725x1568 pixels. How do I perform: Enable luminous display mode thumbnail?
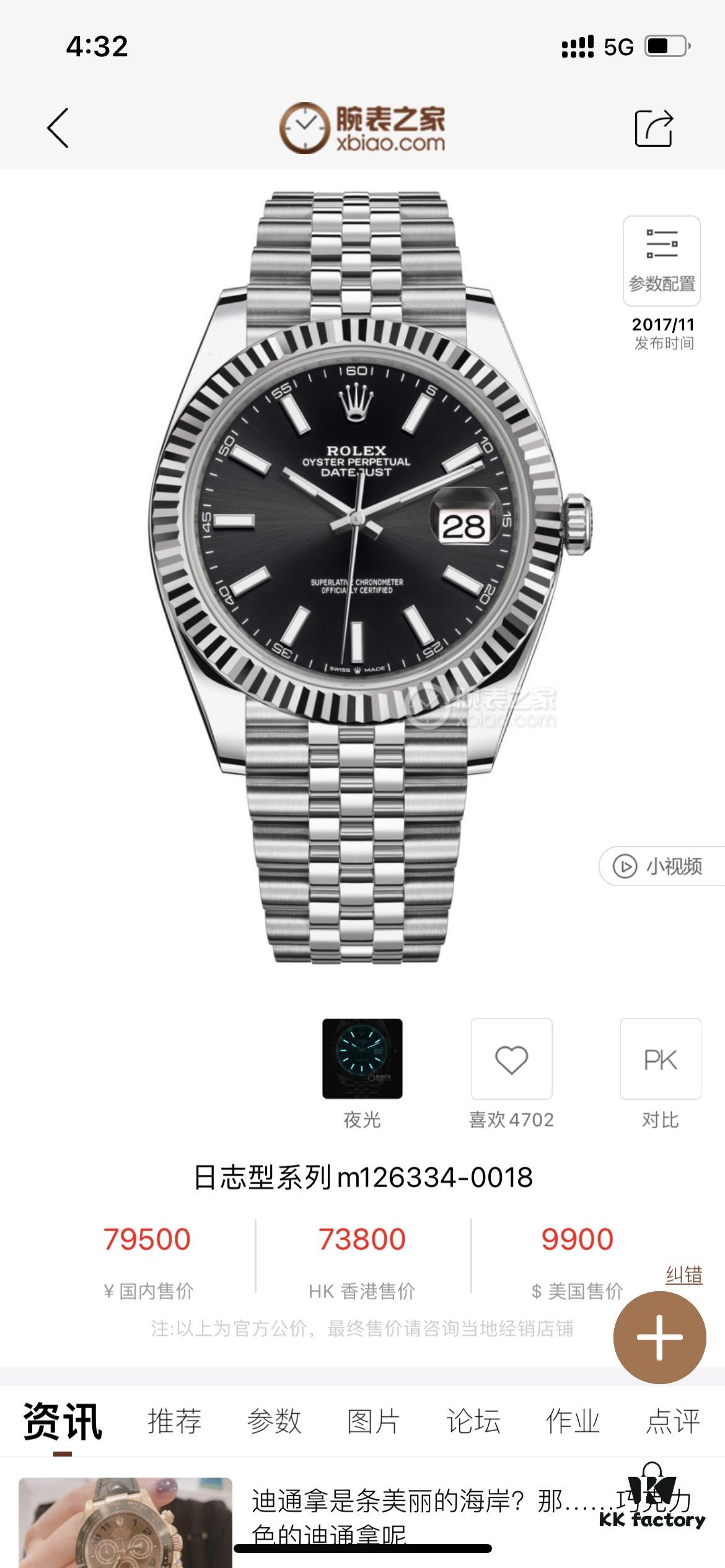[362, 1059]
